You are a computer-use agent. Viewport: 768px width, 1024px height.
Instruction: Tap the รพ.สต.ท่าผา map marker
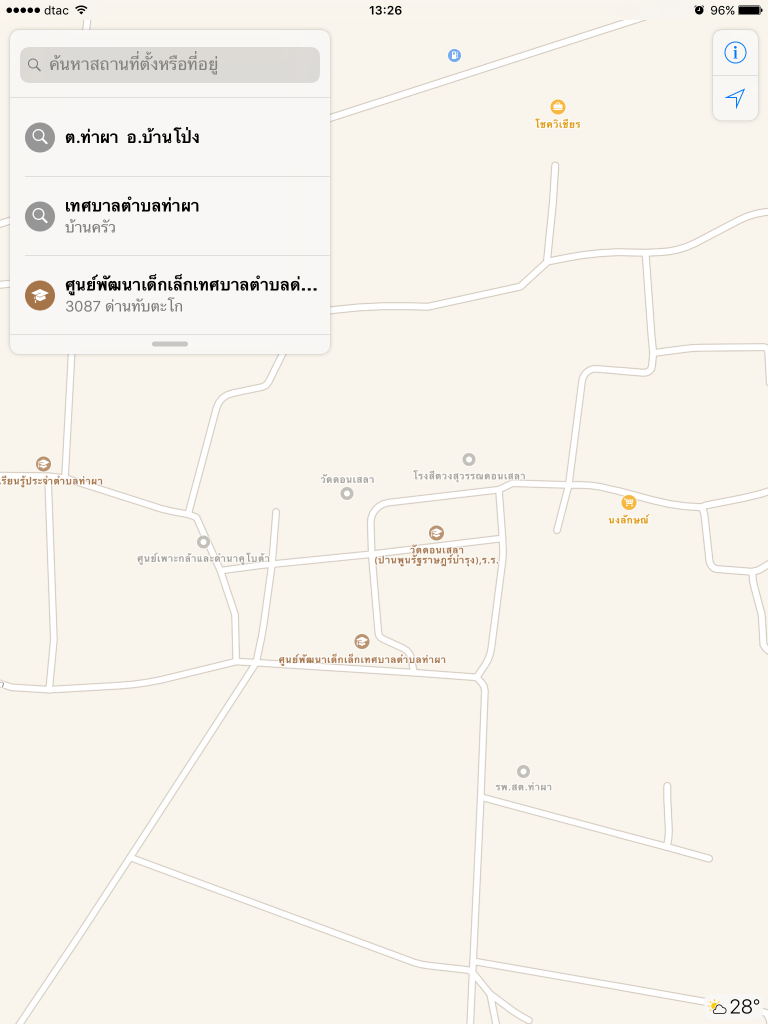click(x=523, y=771)
